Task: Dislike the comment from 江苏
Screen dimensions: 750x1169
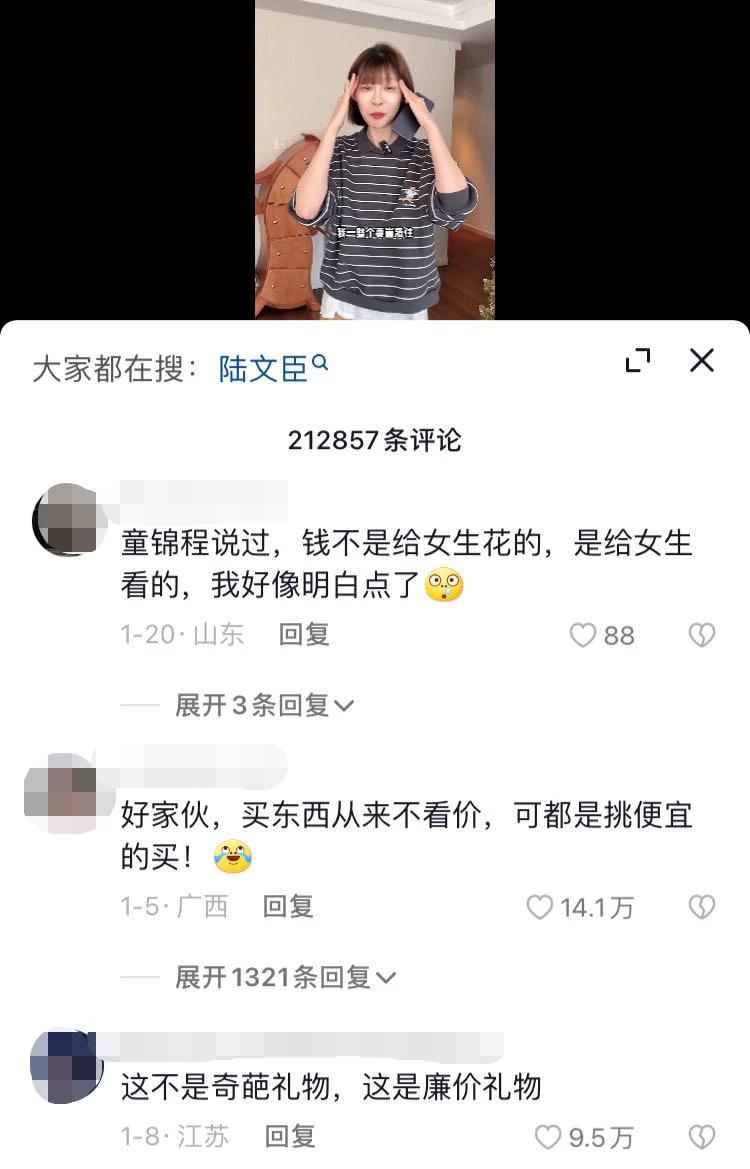Action: pyautogui.click(x=702, y=1138)
